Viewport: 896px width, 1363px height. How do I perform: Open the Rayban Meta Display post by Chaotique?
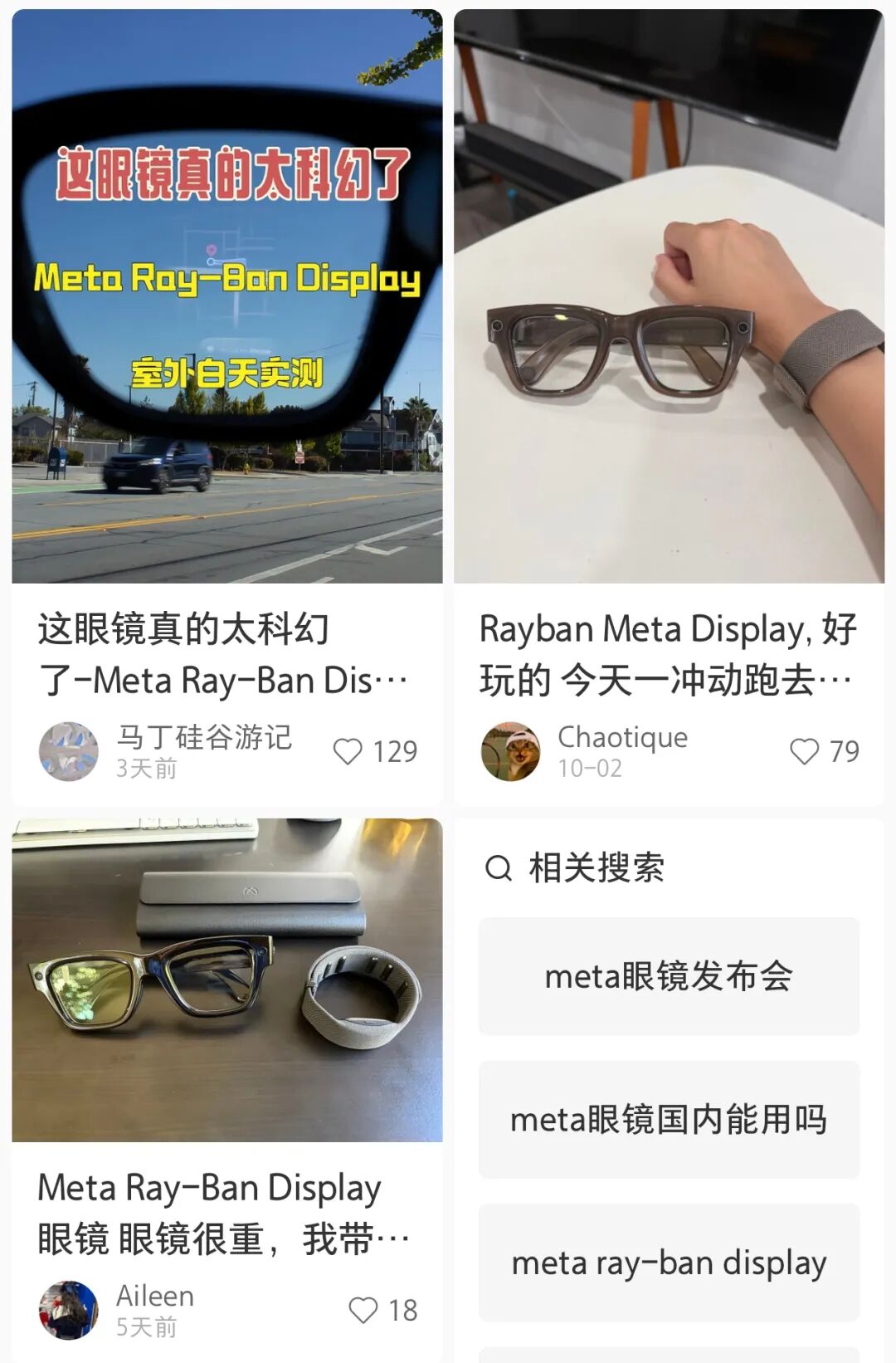[x=669, y=296]
